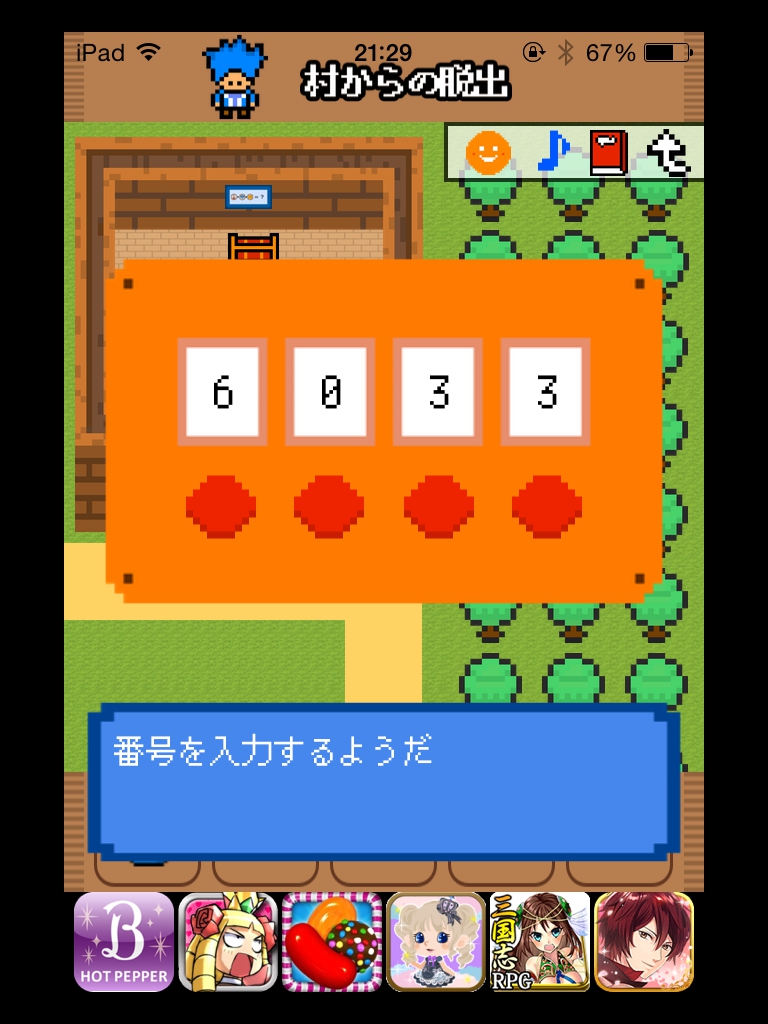
Task: Dismiss the blue message box 番号を入力するようだ
Action: click(x=383, y=782)
